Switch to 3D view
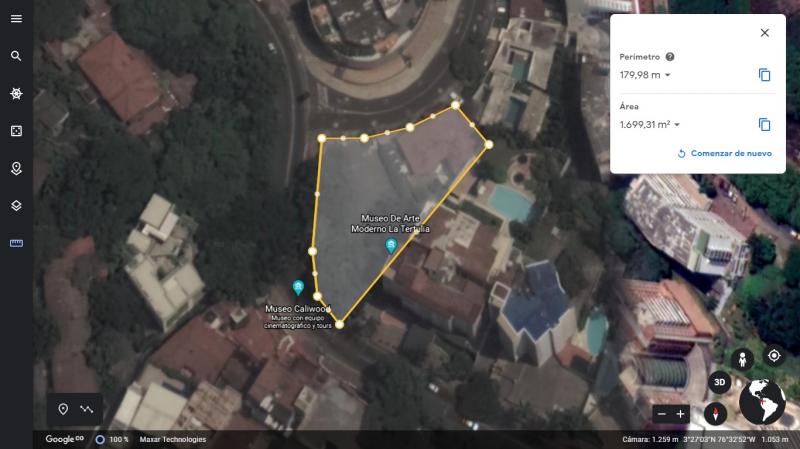The height and width of the screenshot is (449, 800). click(718, 382)
